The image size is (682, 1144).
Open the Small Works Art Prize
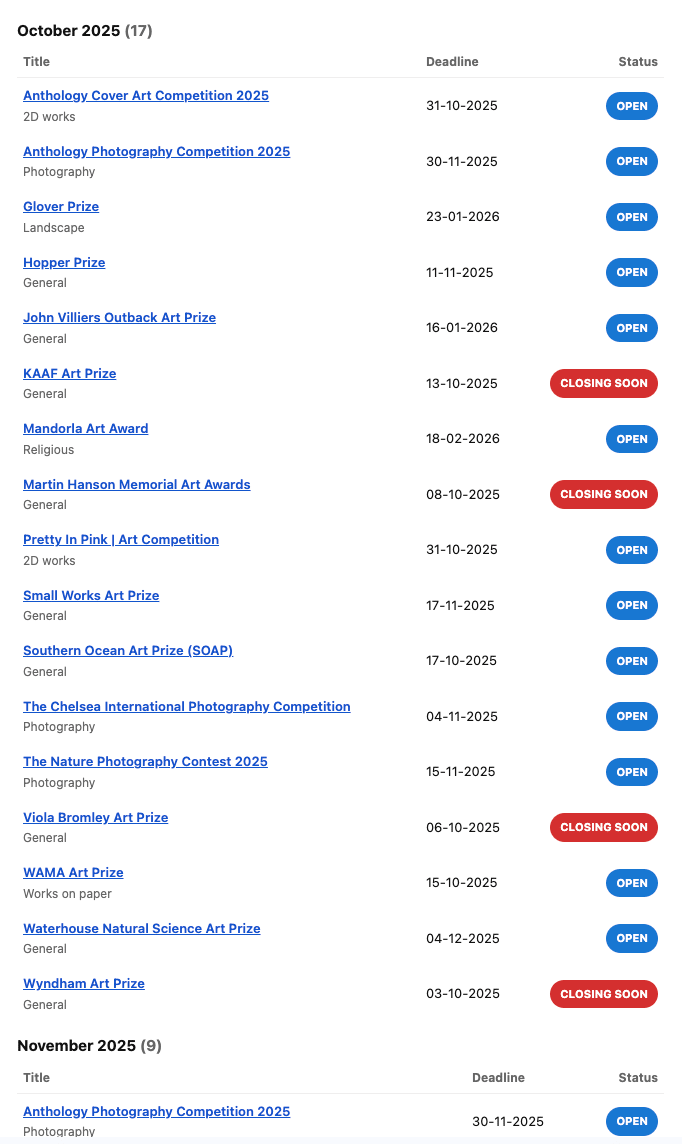91,596
